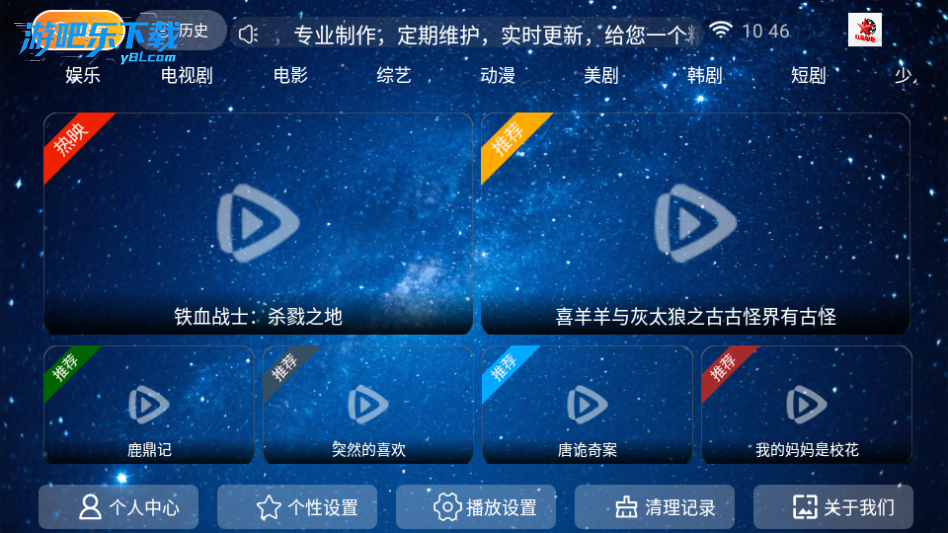Open 个性设置 personalization settings
Viewport: 948px width, 533px height.
pyautogui.click(x=297, y=507)
